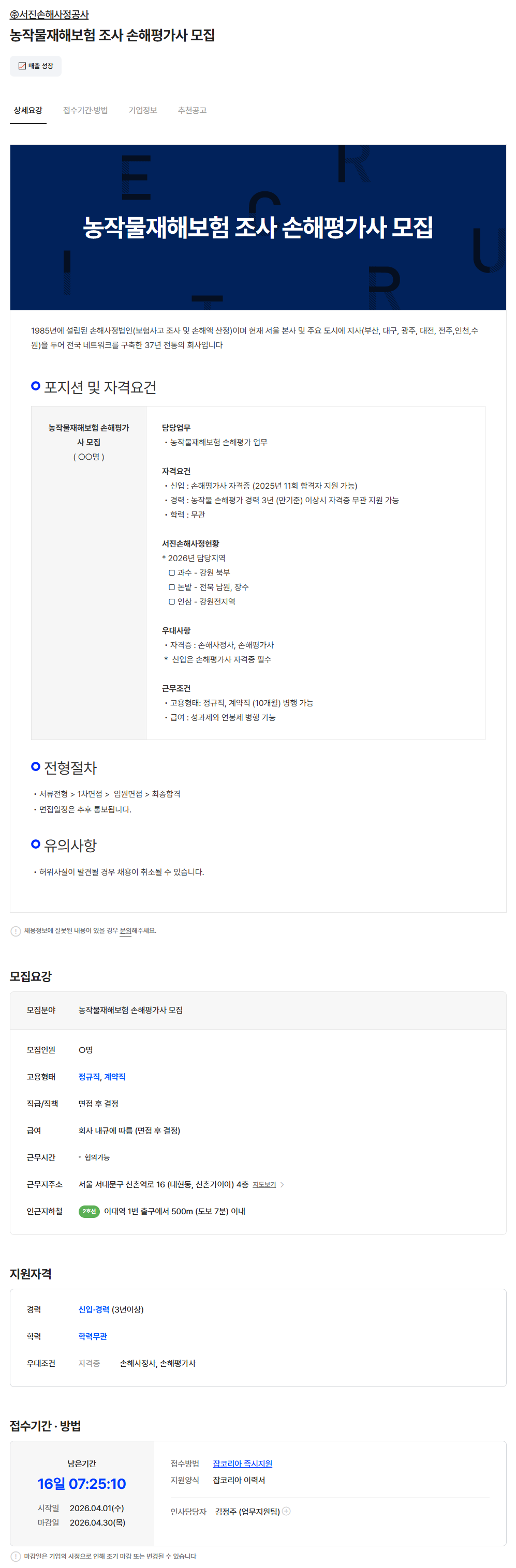
Task: Select the 상세요강 tab
Action: pos(28,110)
